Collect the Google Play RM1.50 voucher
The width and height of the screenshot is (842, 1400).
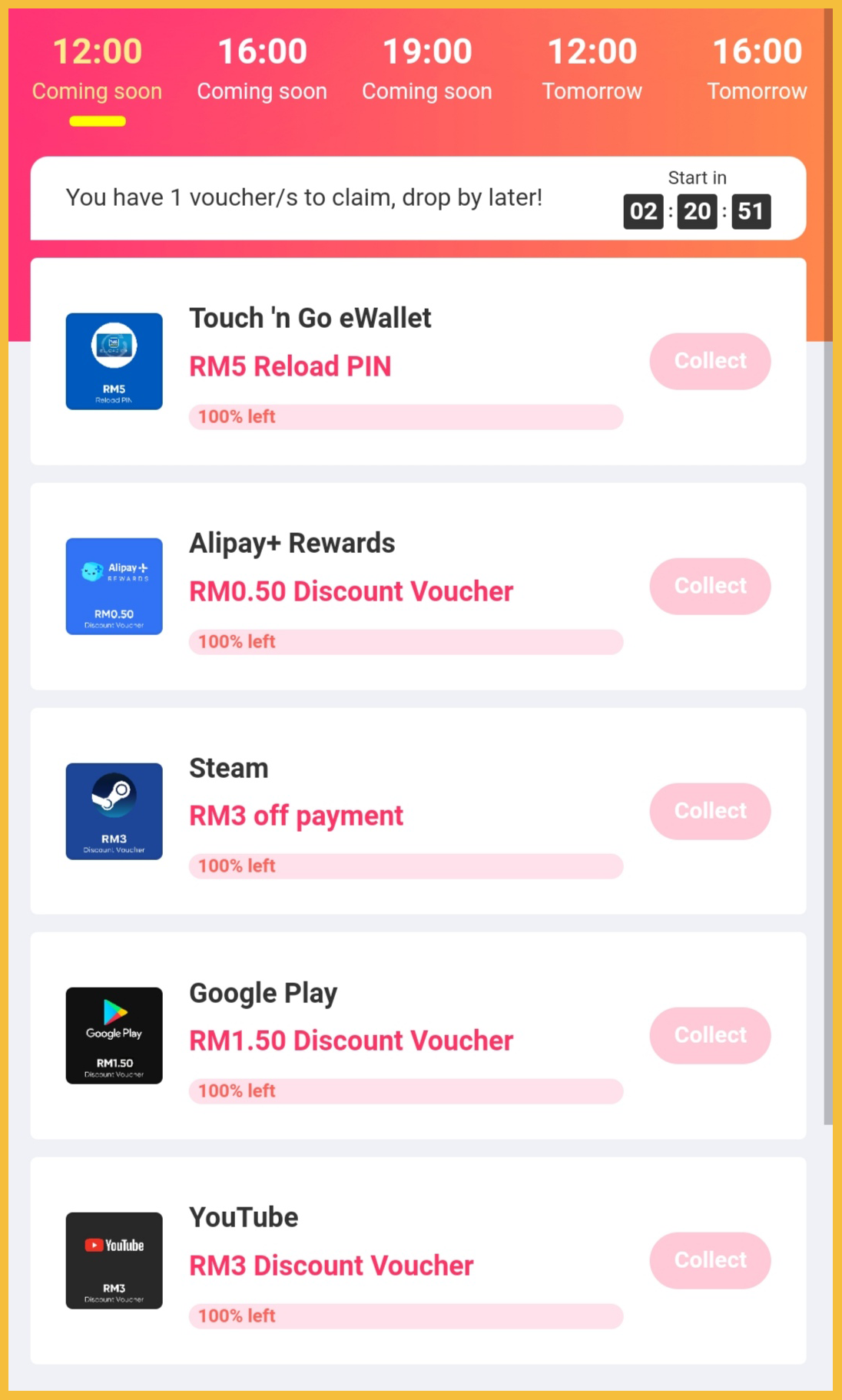click(x=710, y=1035)
